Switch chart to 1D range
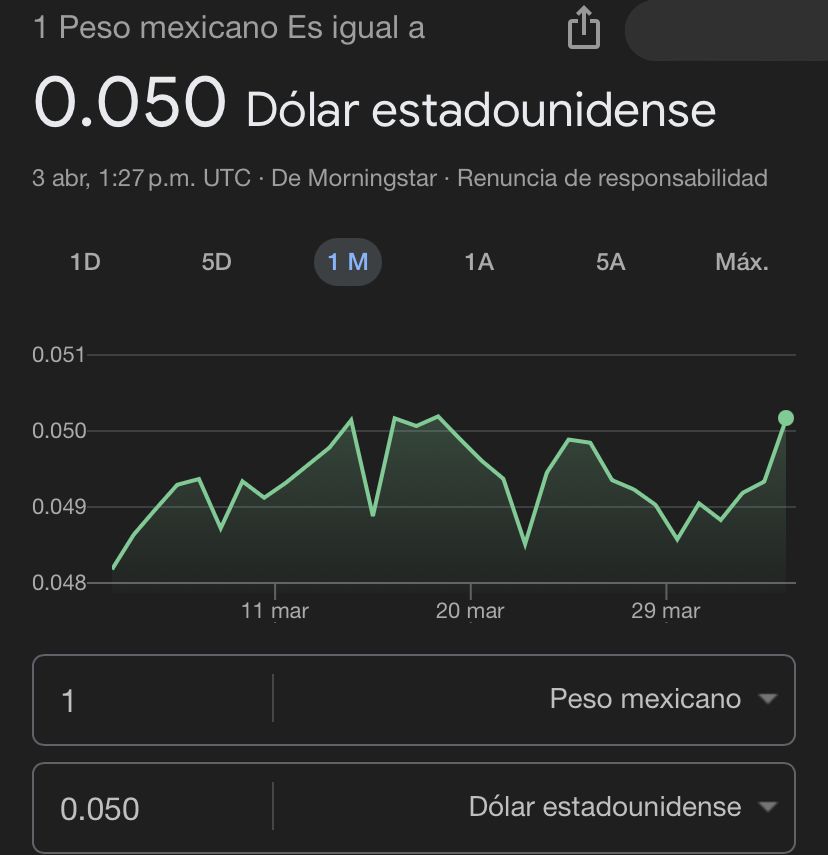This screenshot has height=855, width=828. (x=86, y=262)
